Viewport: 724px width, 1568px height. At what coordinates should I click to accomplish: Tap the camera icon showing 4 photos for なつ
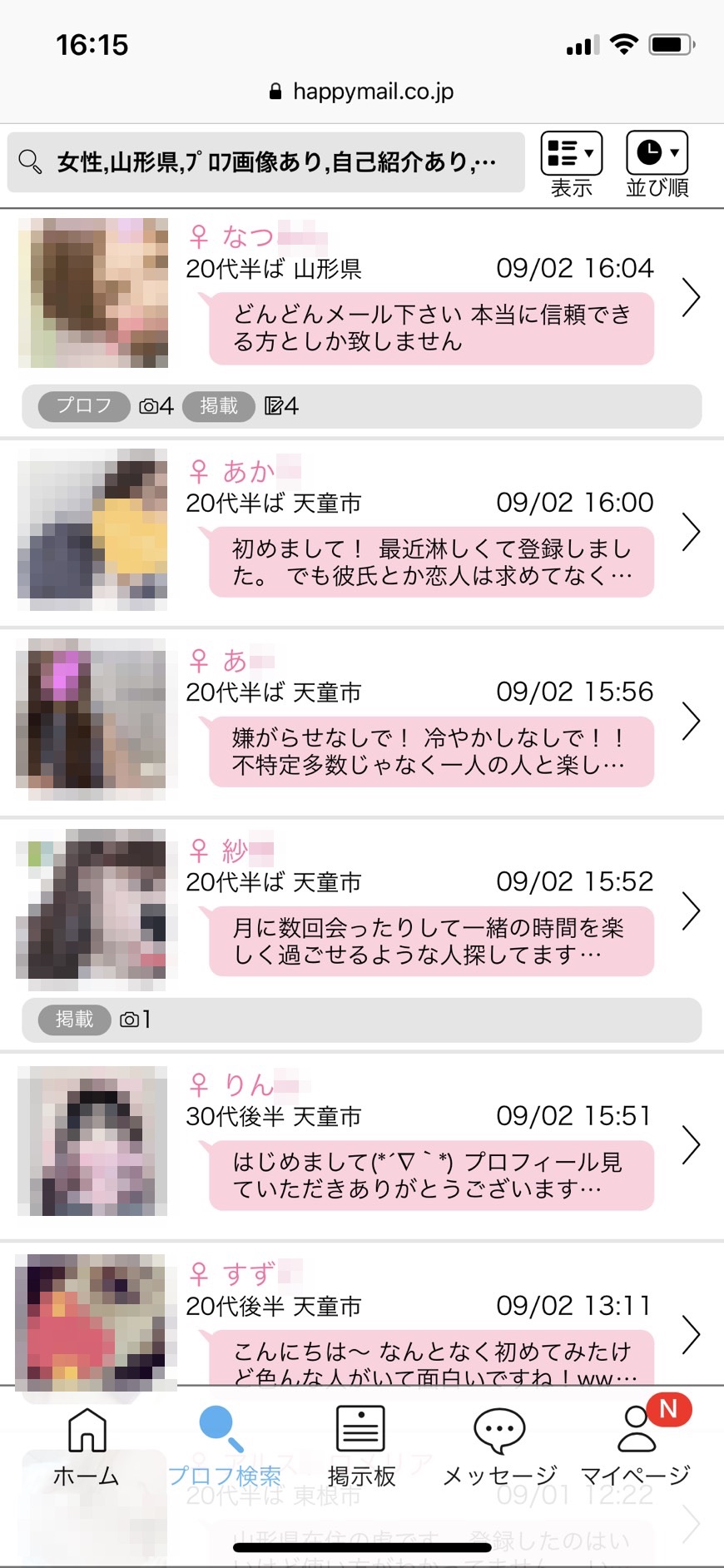coord(154,407)
